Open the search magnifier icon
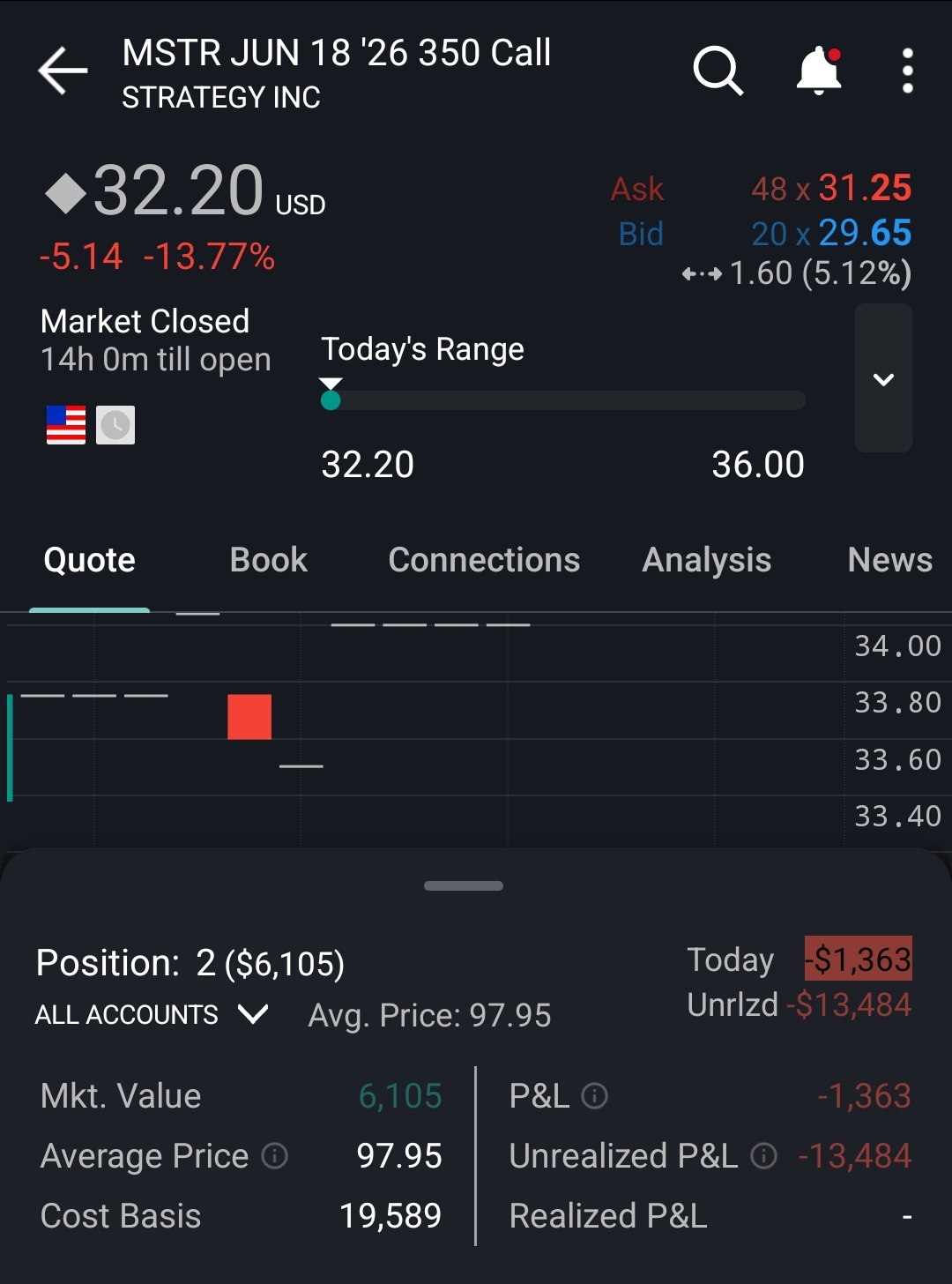The height and width of the screenshot is (1284, 952). (x=718, y=71)
